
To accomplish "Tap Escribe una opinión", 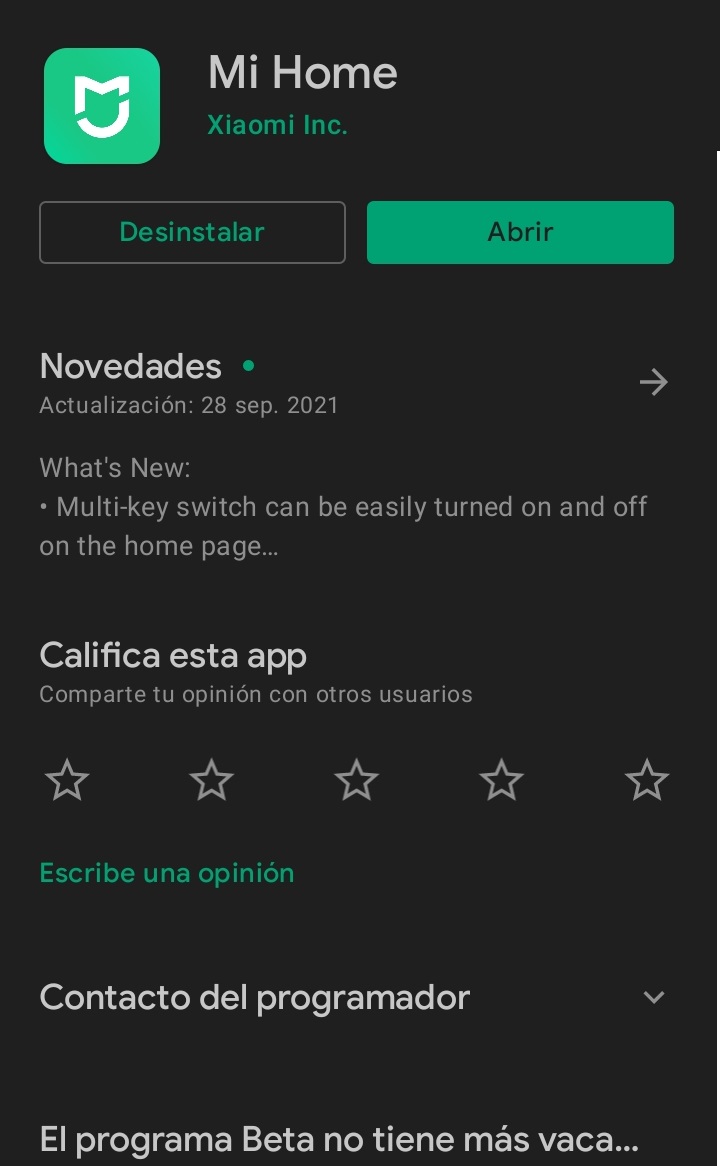I will [x=167, y=873].
